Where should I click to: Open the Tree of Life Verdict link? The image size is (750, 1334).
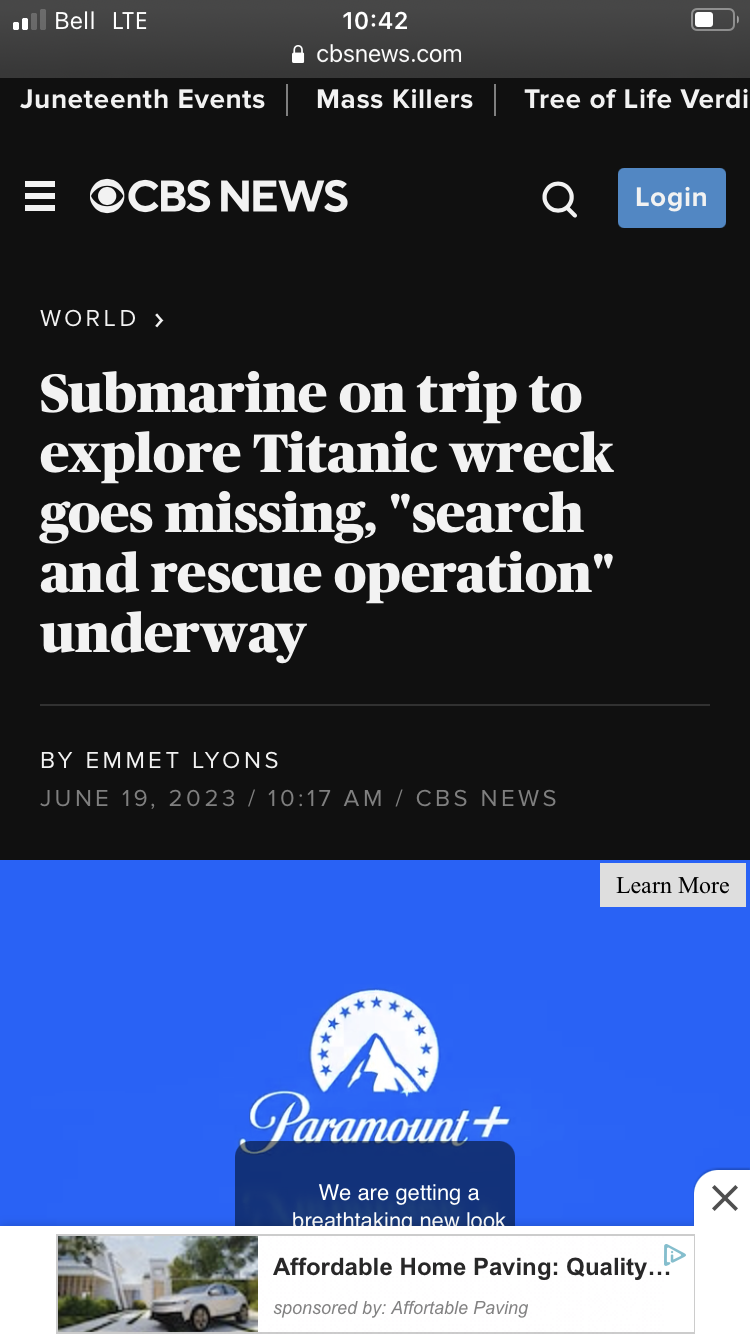tap(636, 99)
